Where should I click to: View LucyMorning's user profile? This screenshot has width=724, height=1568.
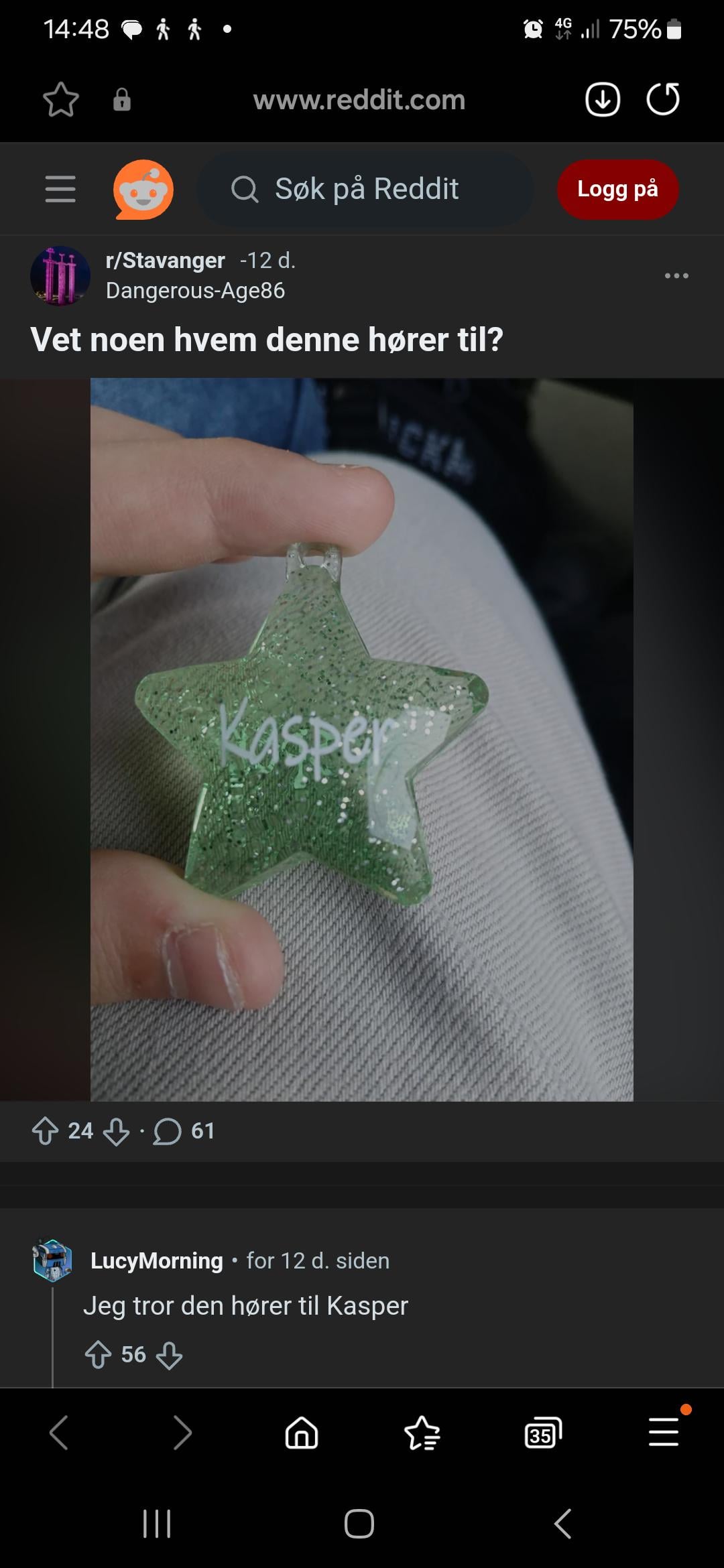pyautogui.click(x=157, y=1260)
